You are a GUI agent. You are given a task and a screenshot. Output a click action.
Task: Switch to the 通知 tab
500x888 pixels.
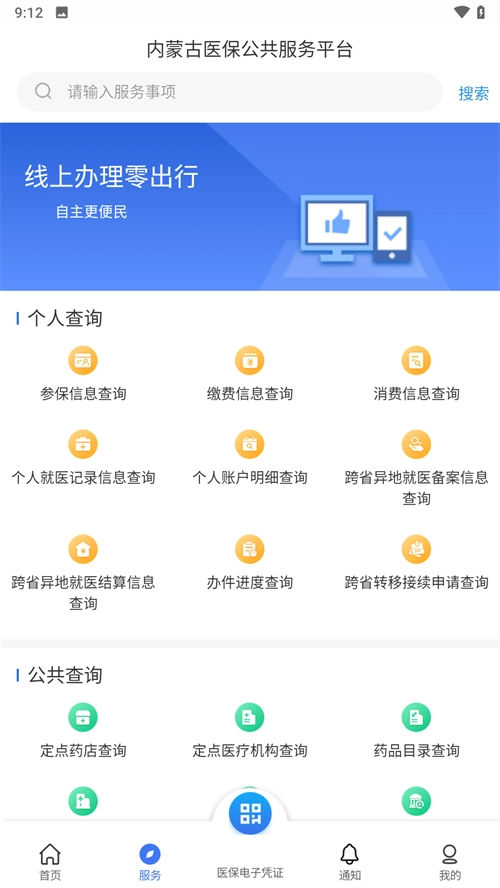[x=349, y=861]
